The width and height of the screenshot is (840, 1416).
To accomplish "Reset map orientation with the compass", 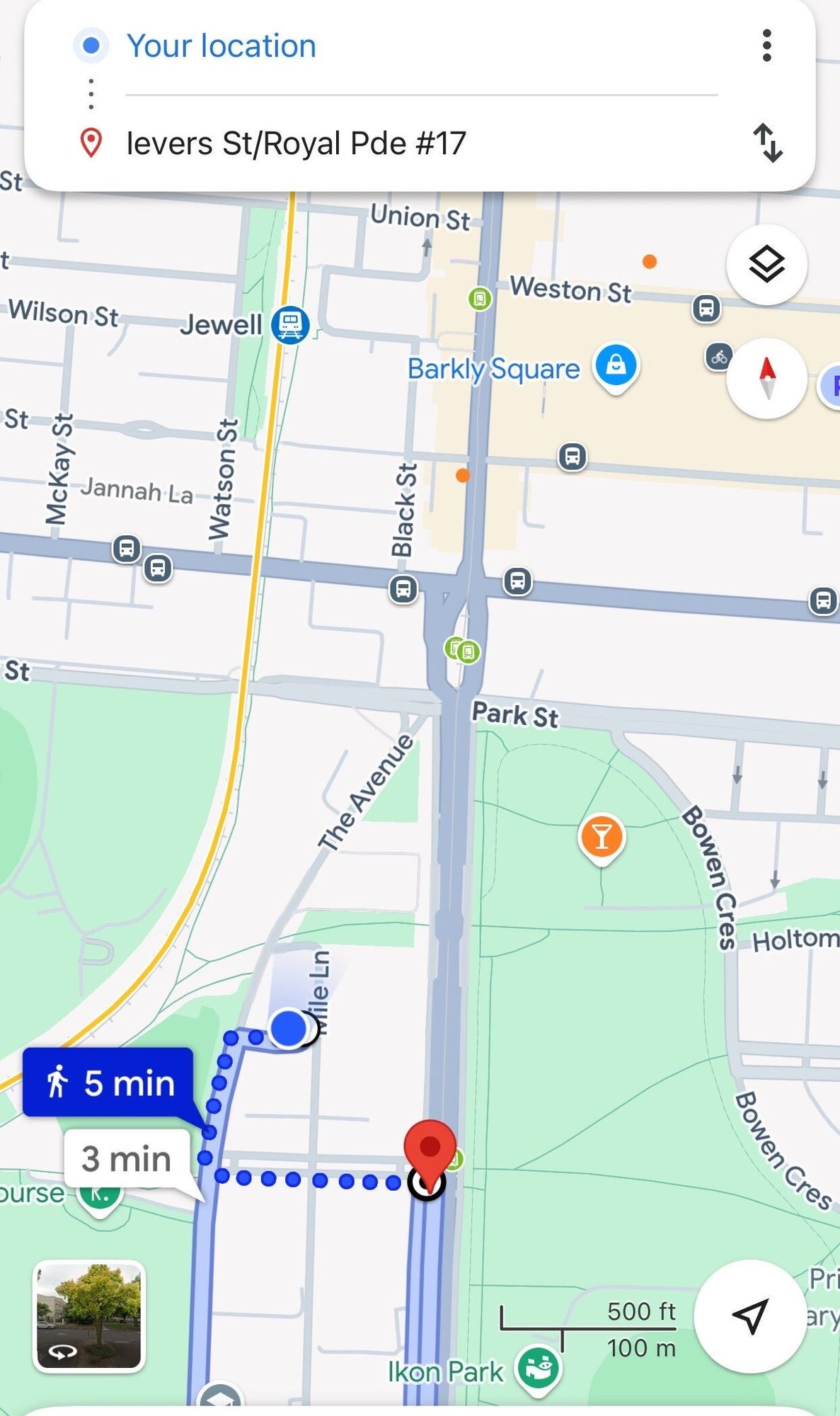I will (x=766, y=377).
